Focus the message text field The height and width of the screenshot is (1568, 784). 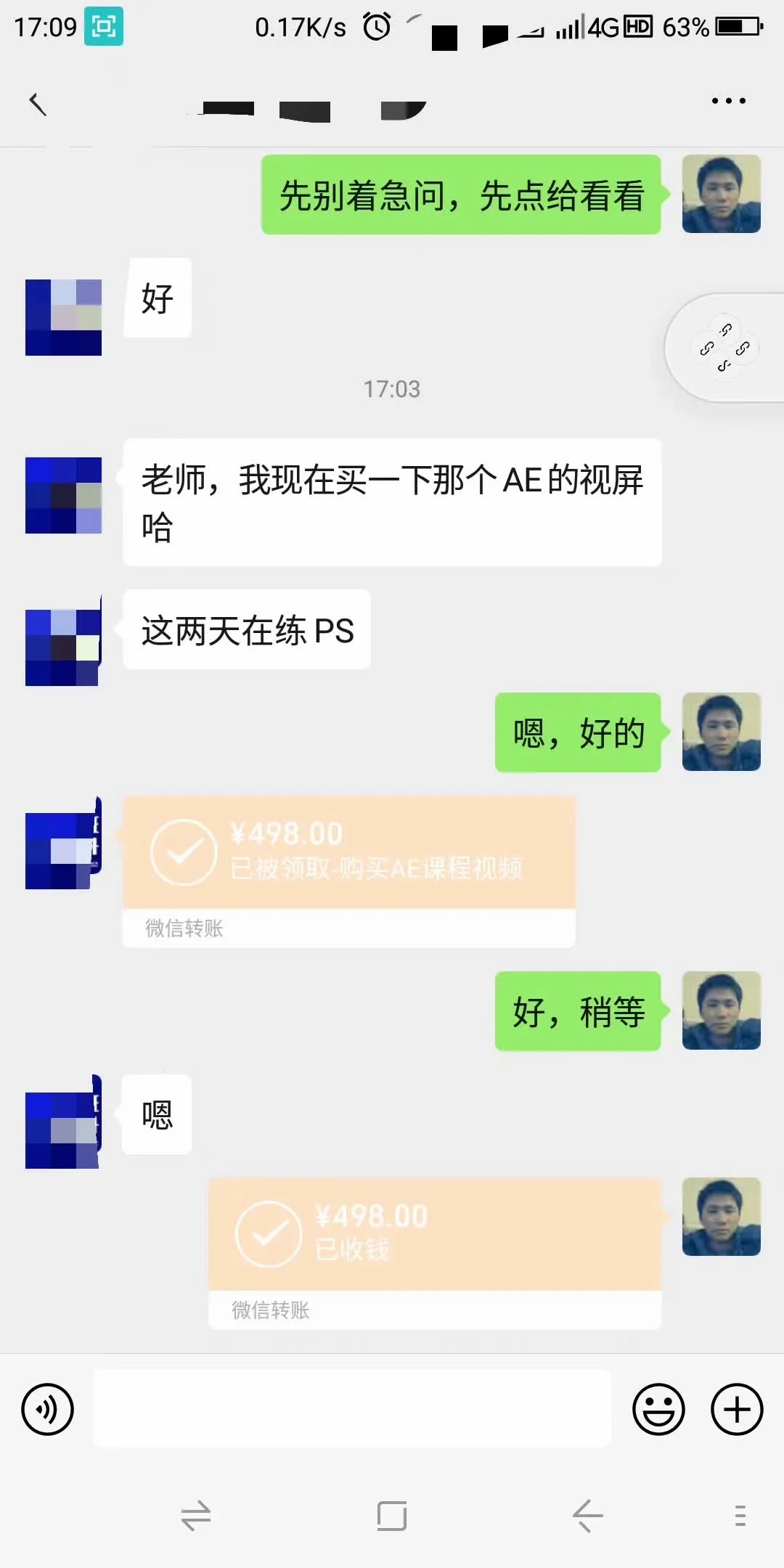coord(352,1408)
